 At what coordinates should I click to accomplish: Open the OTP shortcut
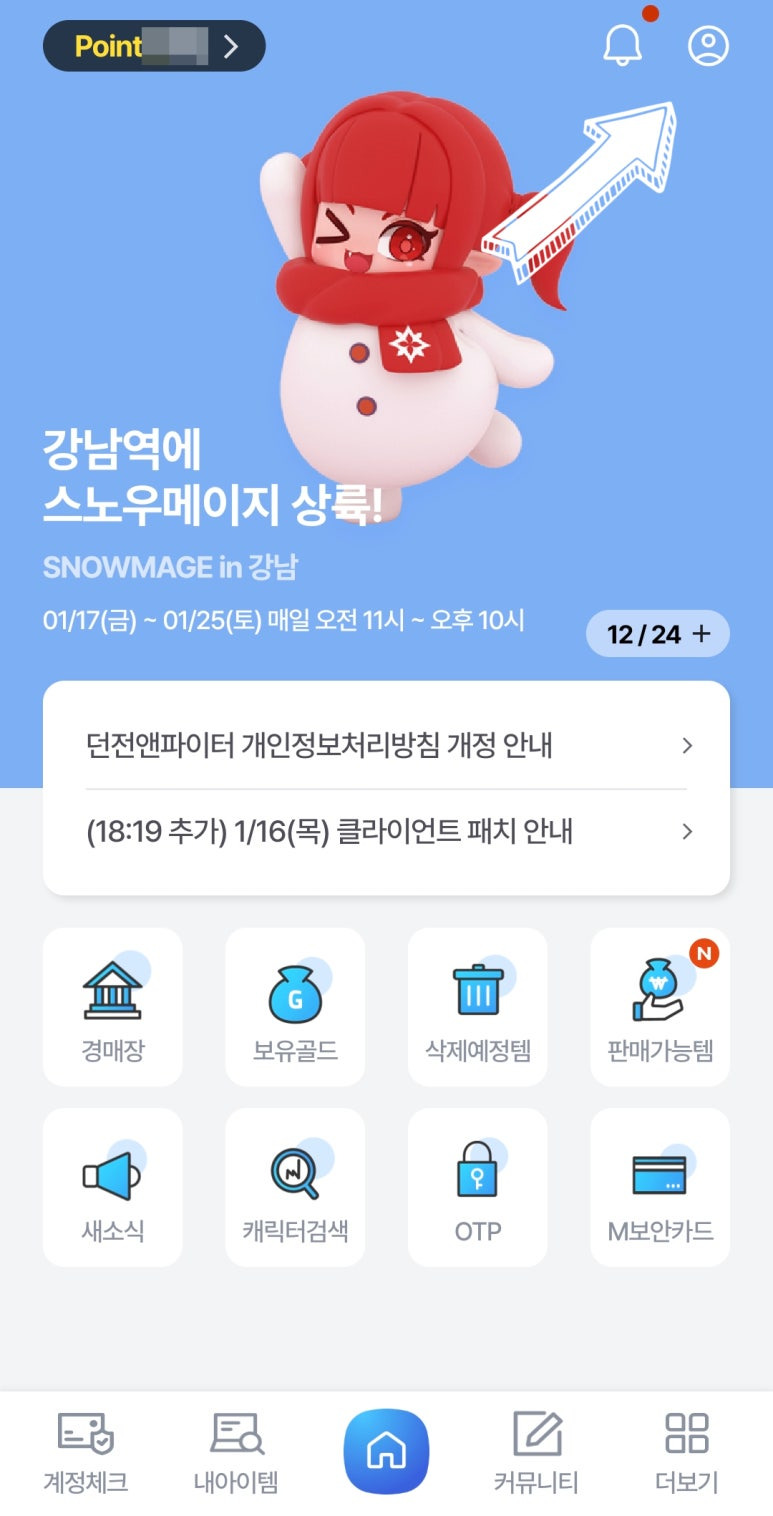(478, 1186)
